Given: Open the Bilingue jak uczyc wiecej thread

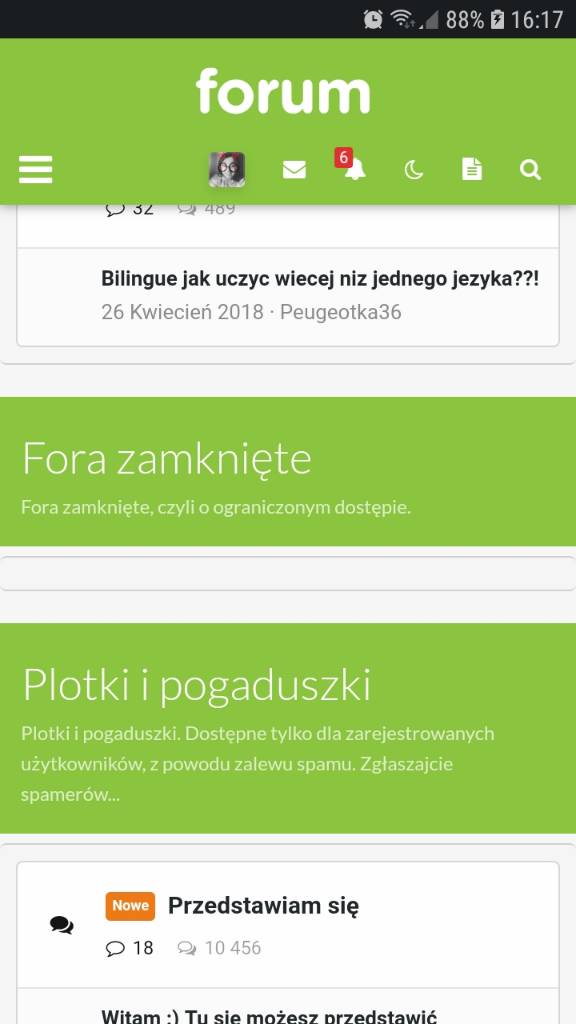Looking at the screenshot, I should point(320,279).
